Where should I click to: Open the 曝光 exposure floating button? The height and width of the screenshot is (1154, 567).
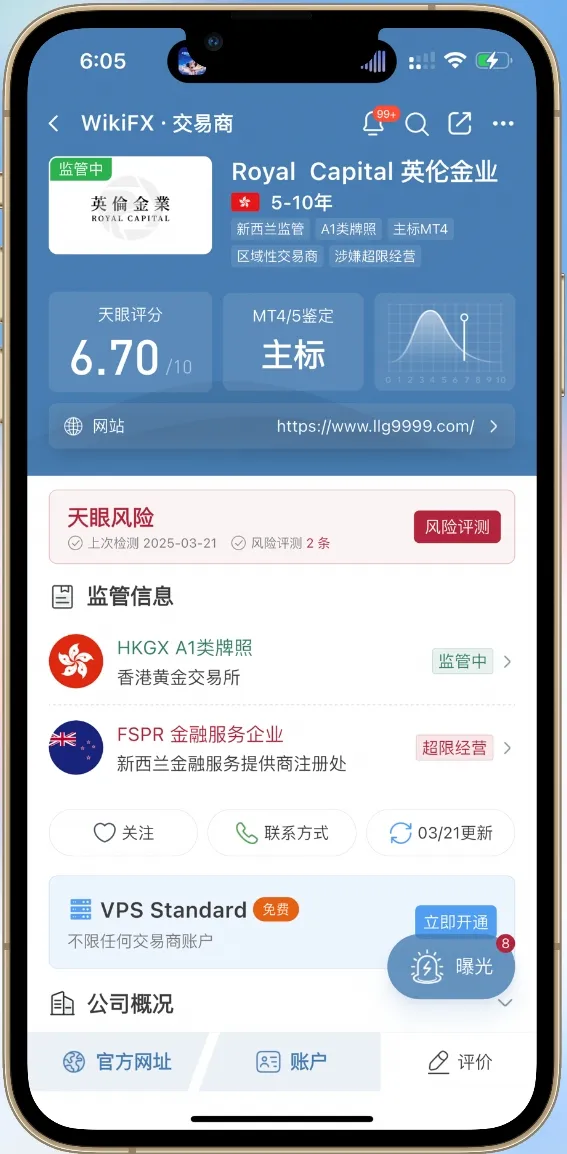(x=451, y=966)
